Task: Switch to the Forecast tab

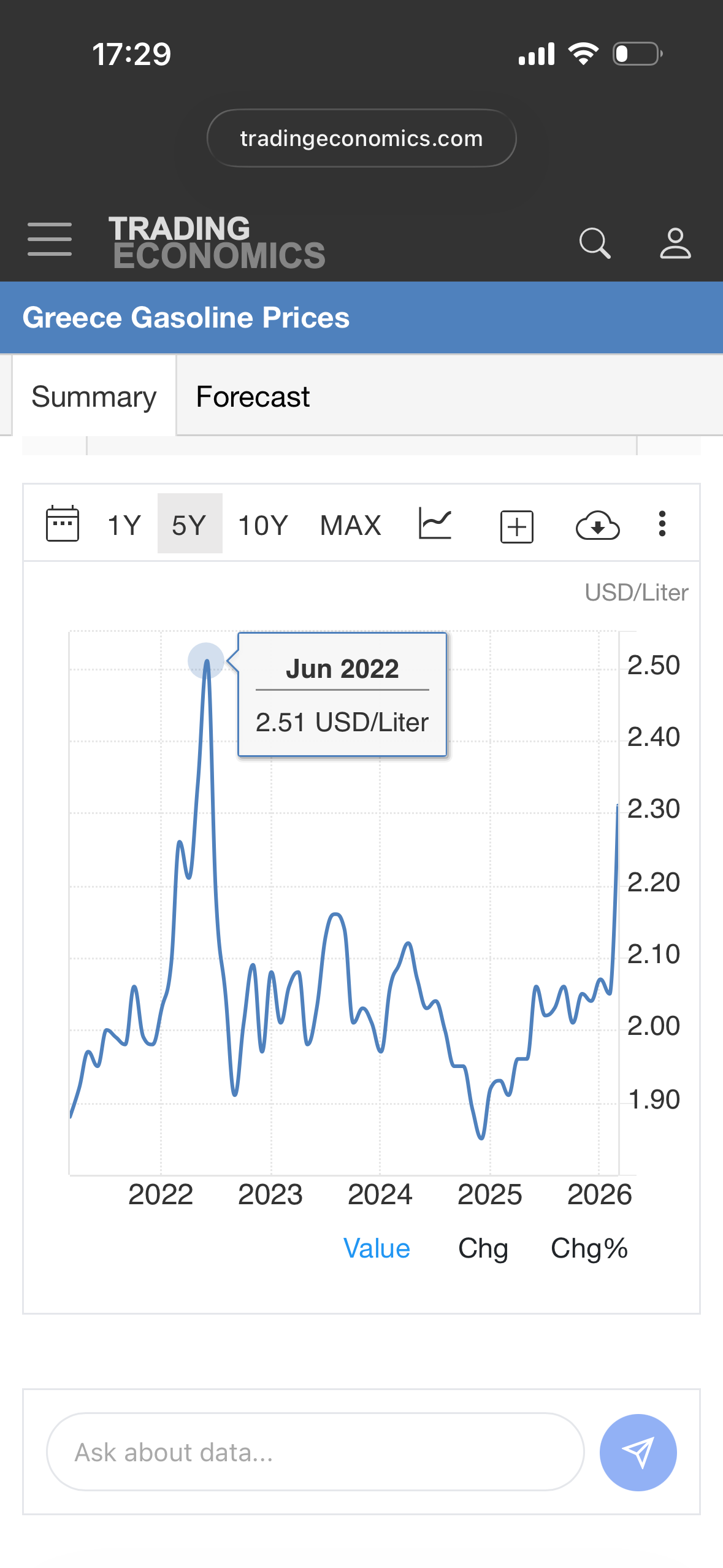Action: click(253, 397)
